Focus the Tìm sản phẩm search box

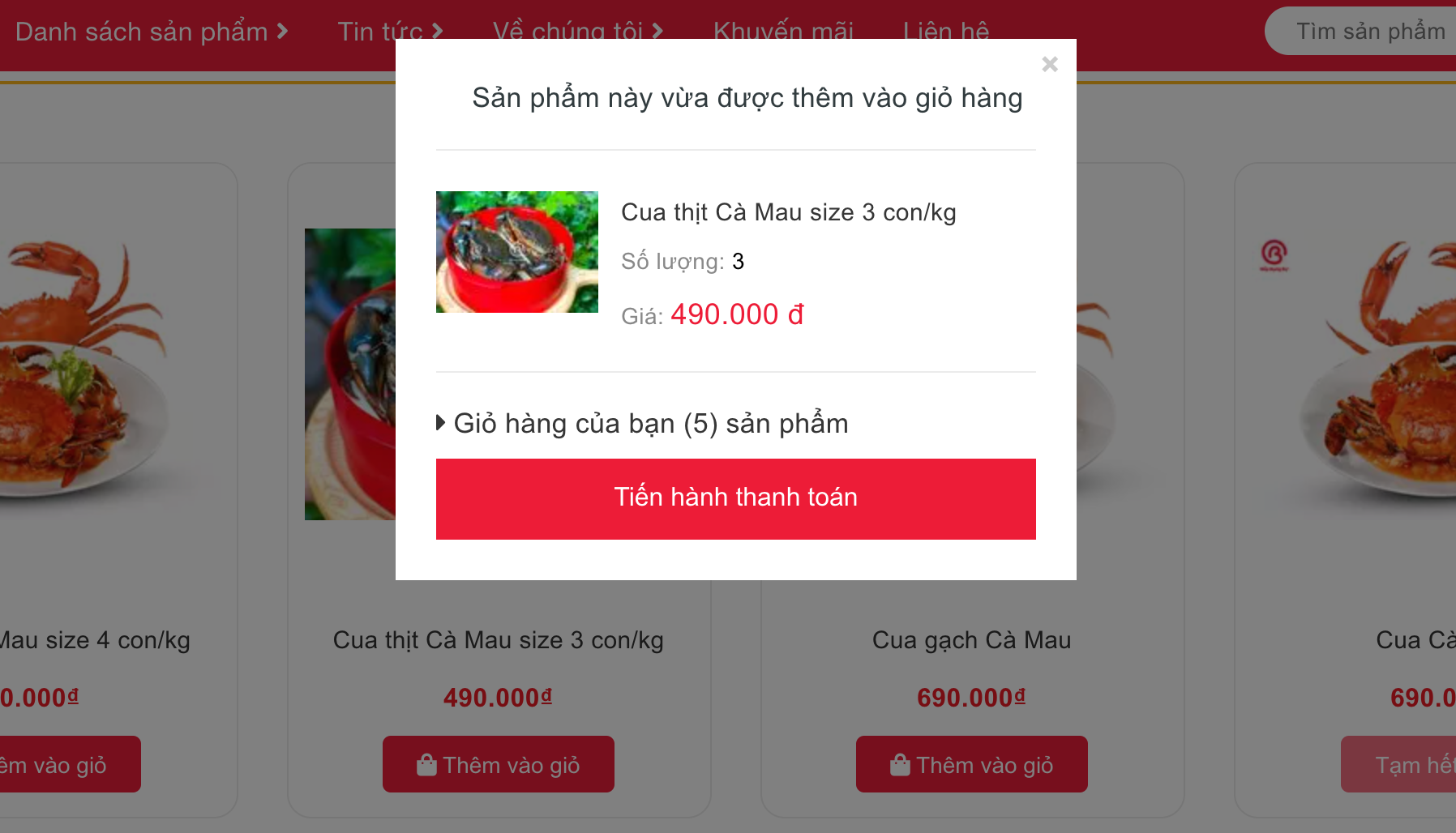(x=1369, y=31)
